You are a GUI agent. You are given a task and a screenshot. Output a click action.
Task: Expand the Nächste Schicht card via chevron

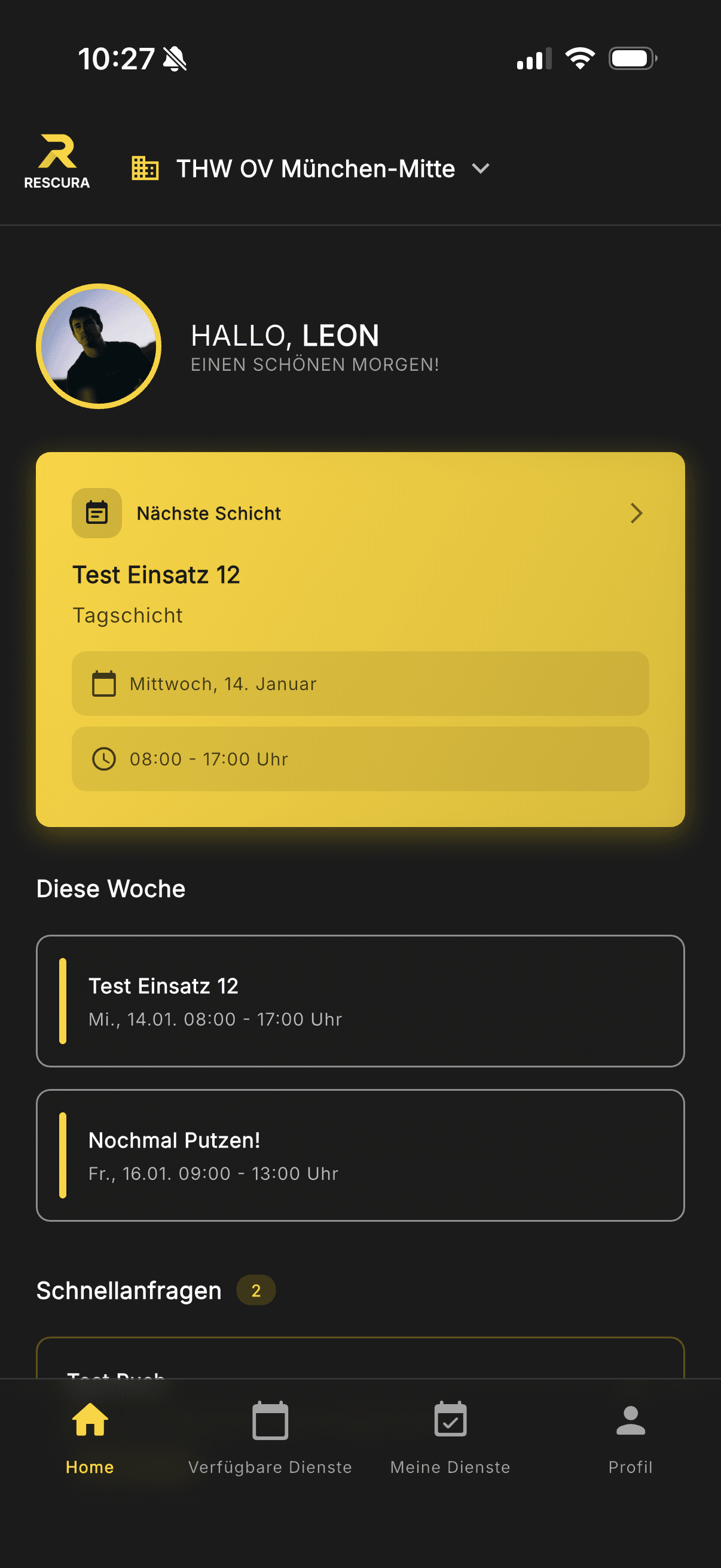pos(637,513)
